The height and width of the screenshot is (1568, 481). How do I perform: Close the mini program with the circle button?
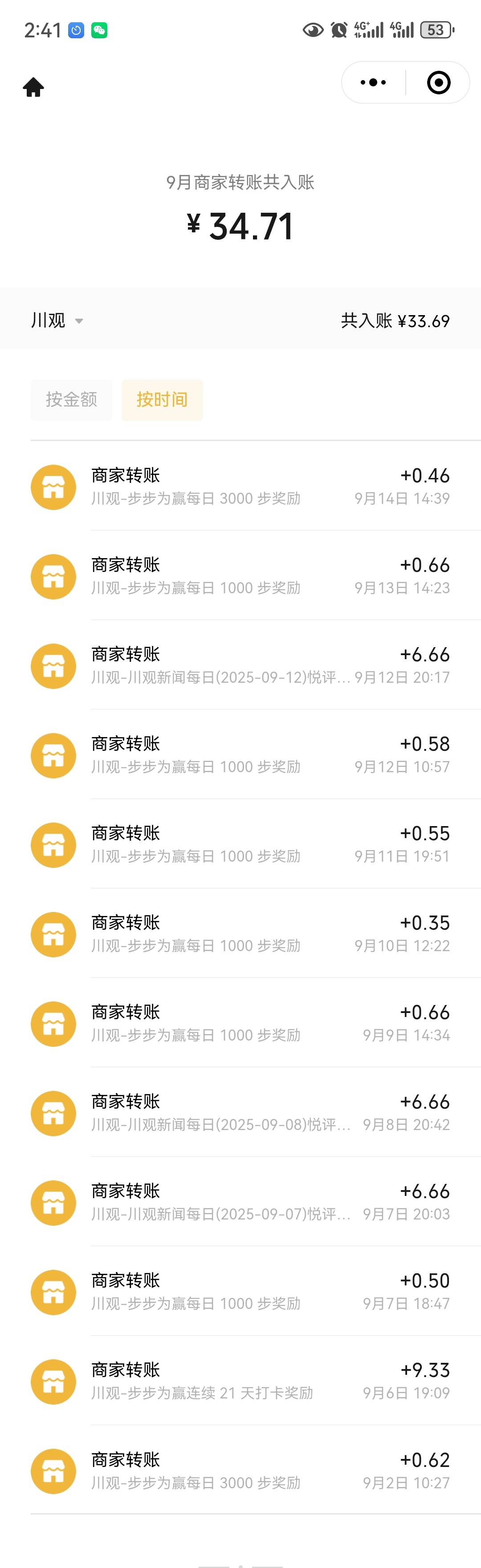click(438, 82)
